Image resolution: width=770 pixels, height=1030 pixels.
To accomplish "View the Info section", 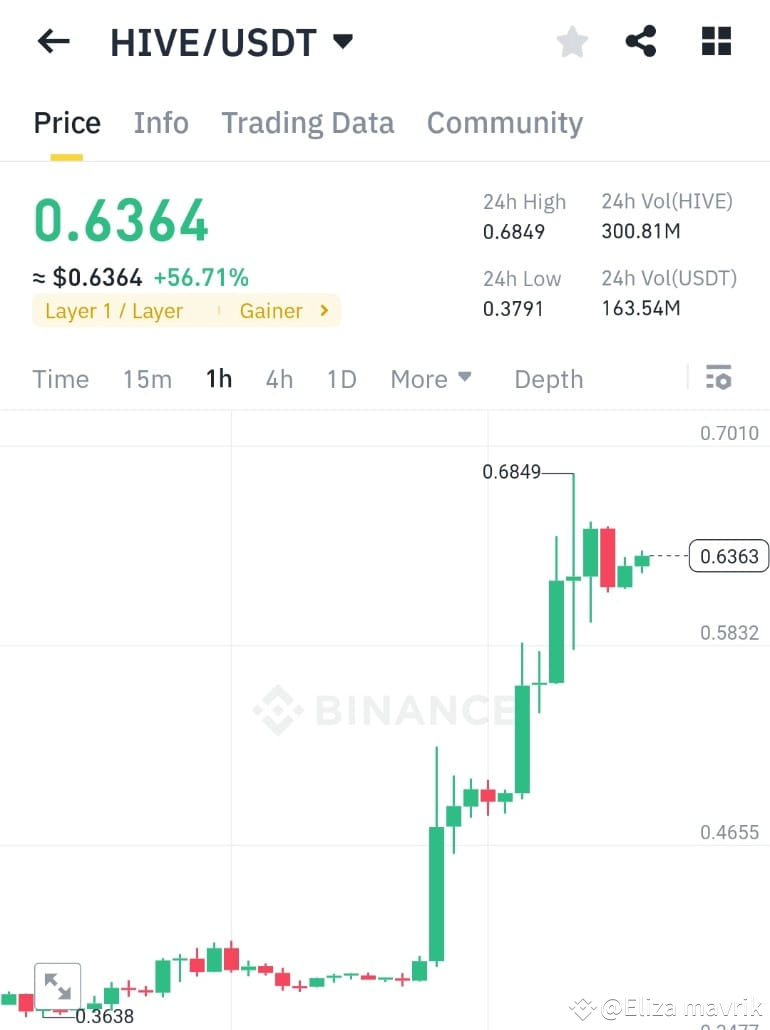I will (x=161, y=122).
